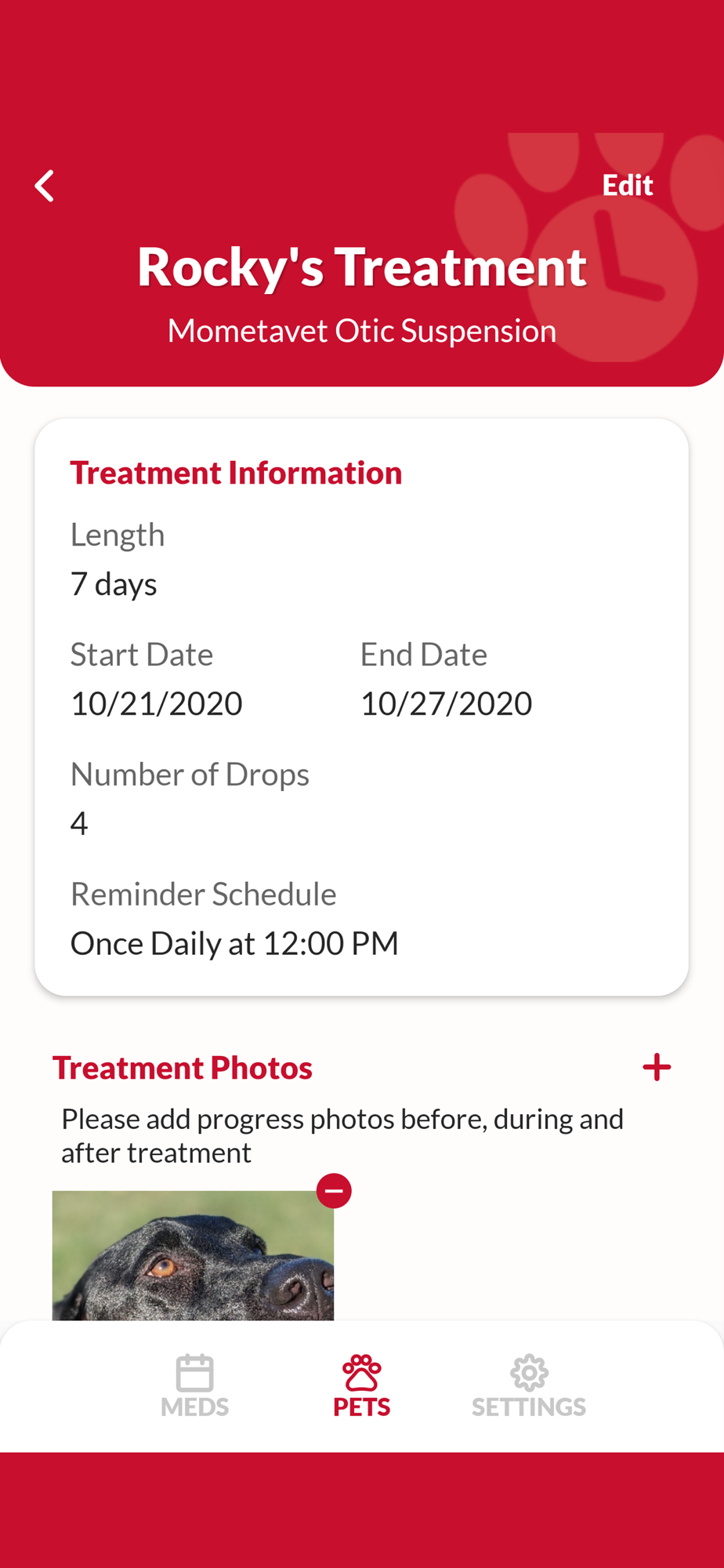Switch to the Meds tab
This screenshot has height=1568, width=724.
(194, 1386)
